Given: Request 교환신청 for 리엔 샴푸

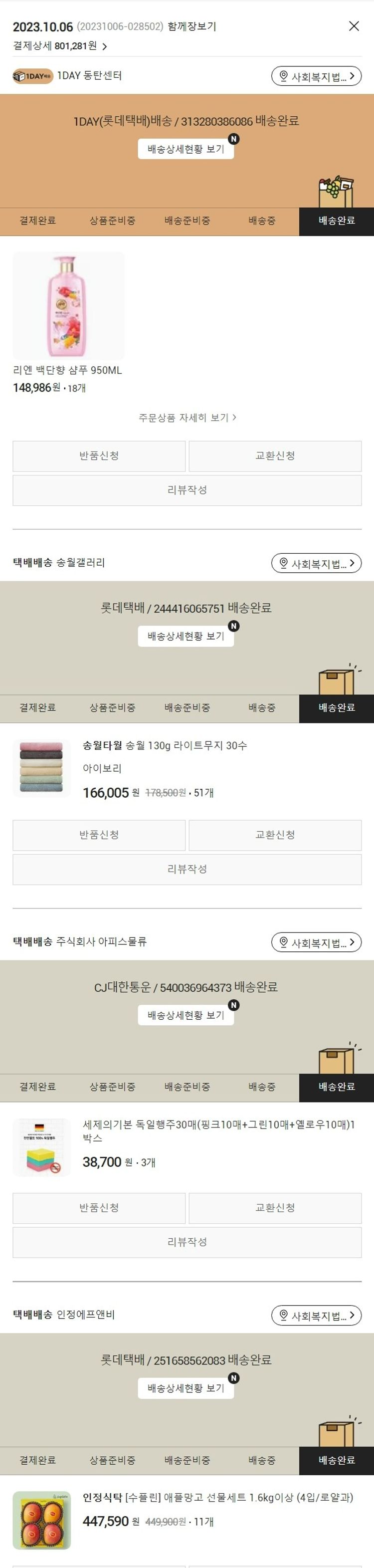Looking at the screenshot, I should coord(275,455).
